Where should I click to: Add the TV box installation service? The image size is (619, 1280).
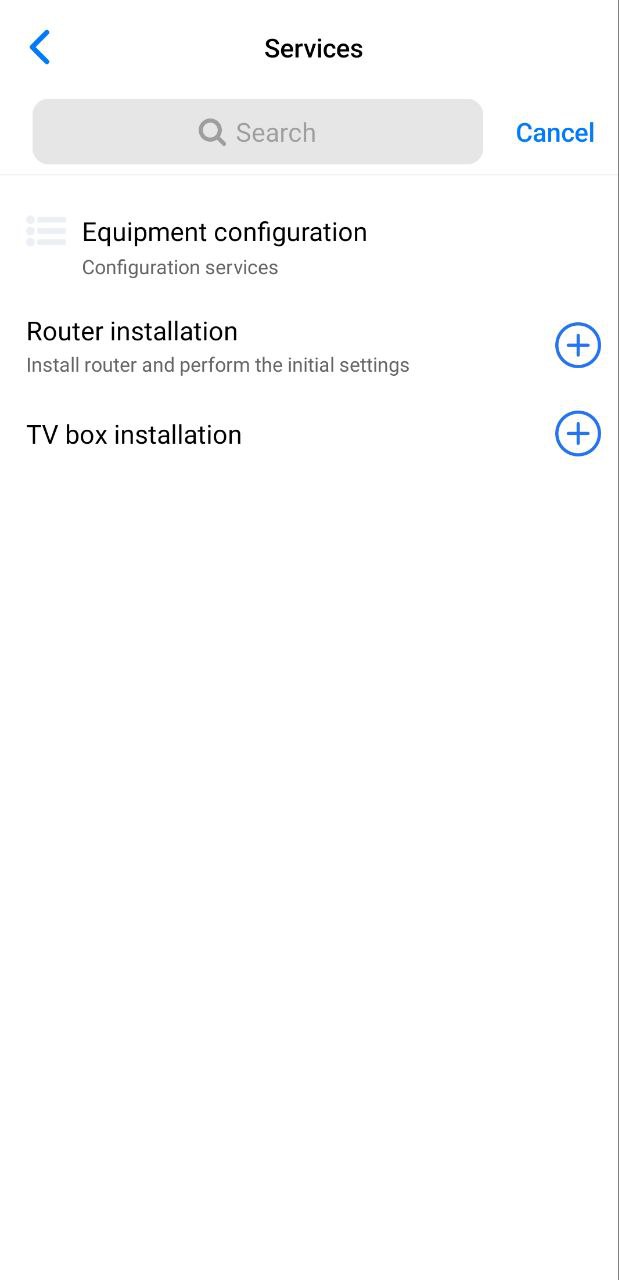[x=577, y=434]
